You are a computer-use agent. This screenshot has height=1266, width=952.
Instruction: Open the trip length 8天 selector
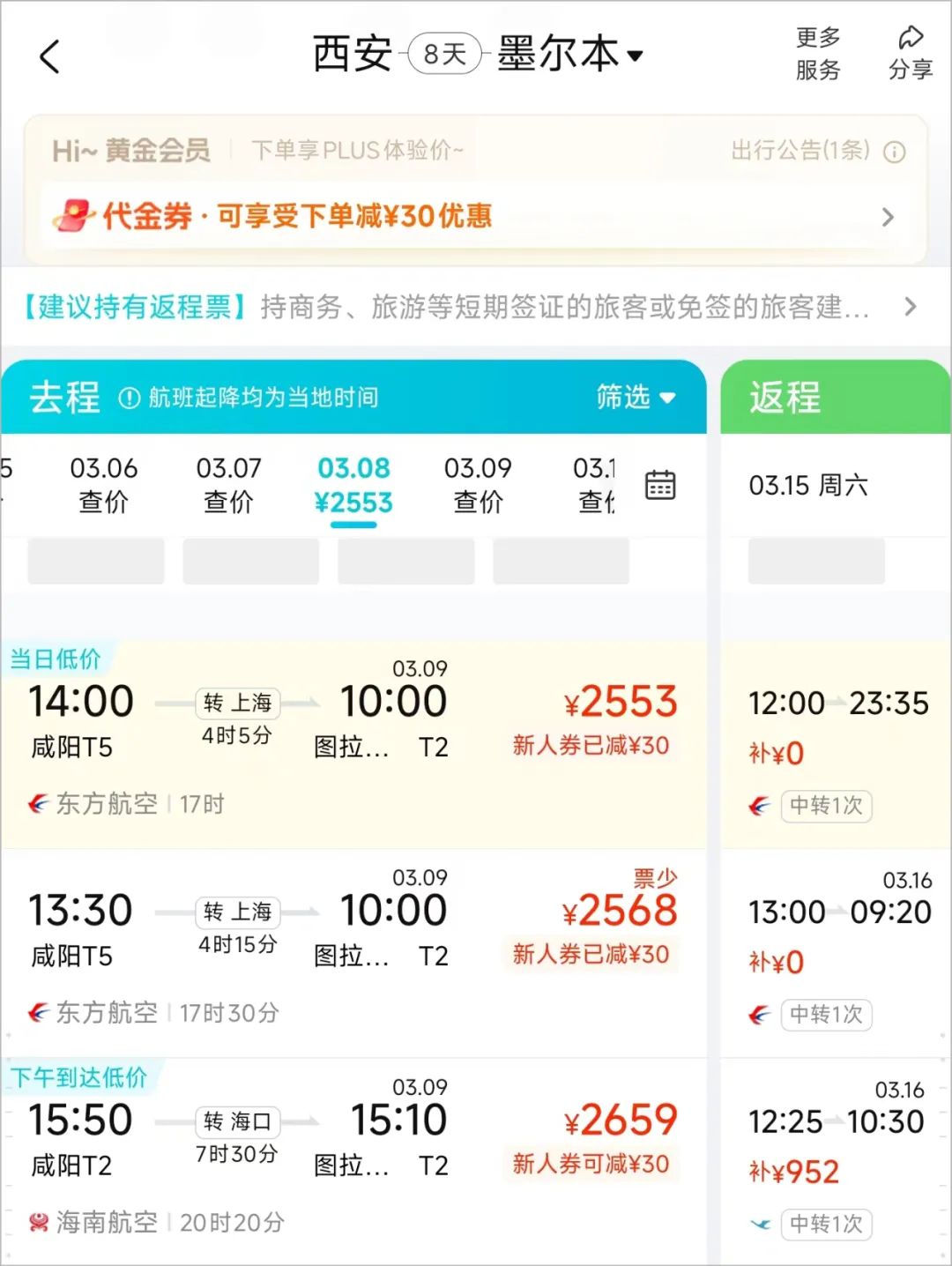[x=445, y=55]
